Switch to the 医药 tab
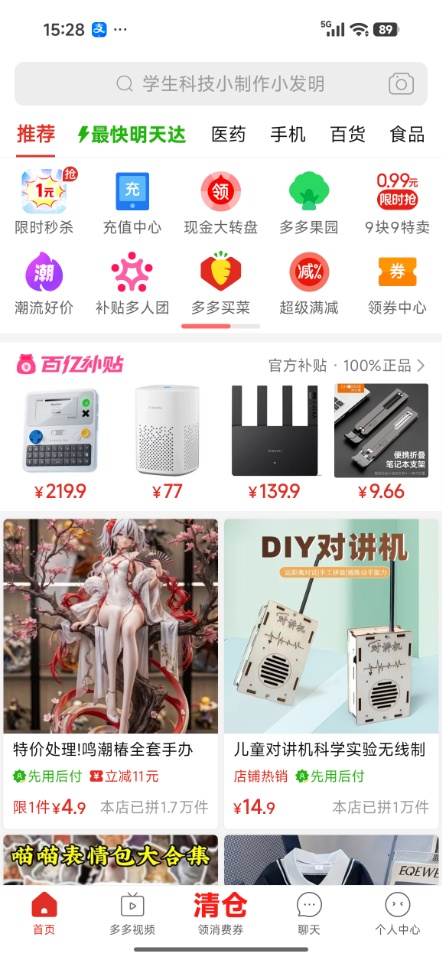Viewport: 442px width, 960px height. pos(228,134)
